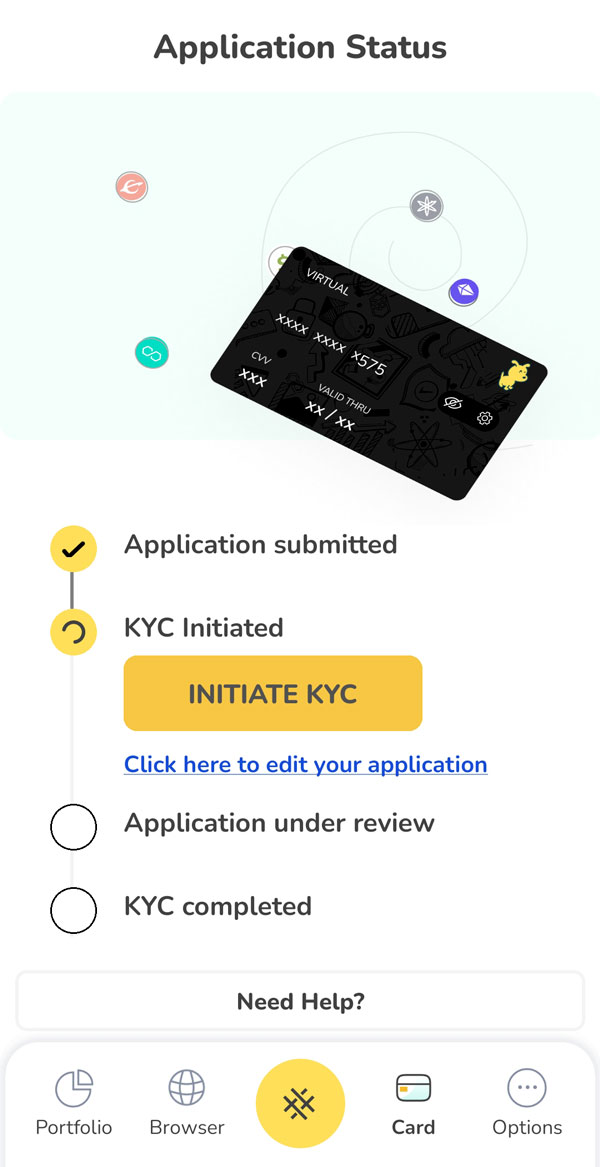Screen dimensions: 600x1167
Task: Tap the INITIATE KYC button
Action: click(273, 694)
